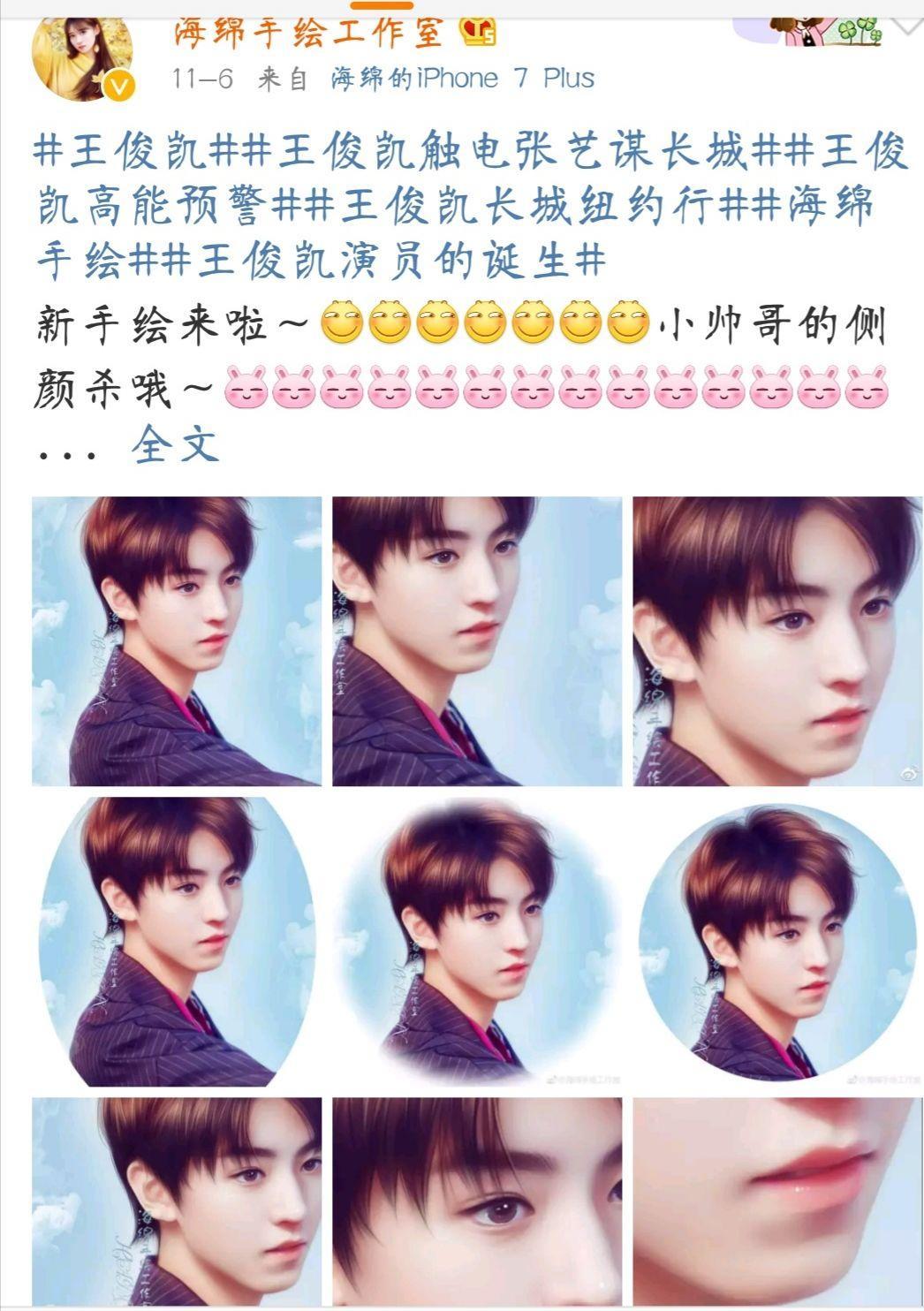View the close-up face image in top row
The image size is (924, 1311).
coord(777,641)
